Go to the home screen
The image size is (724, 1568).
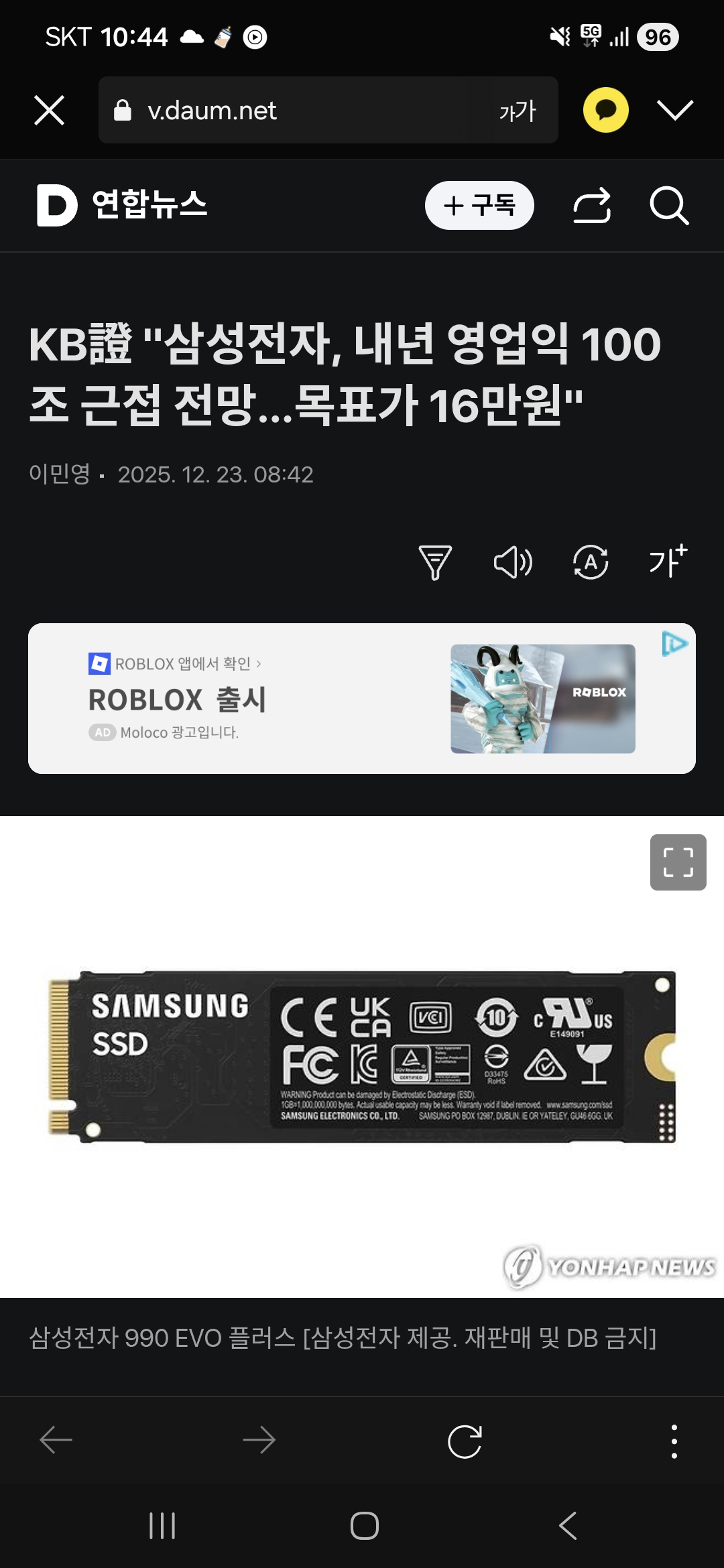coord(364,1526)
